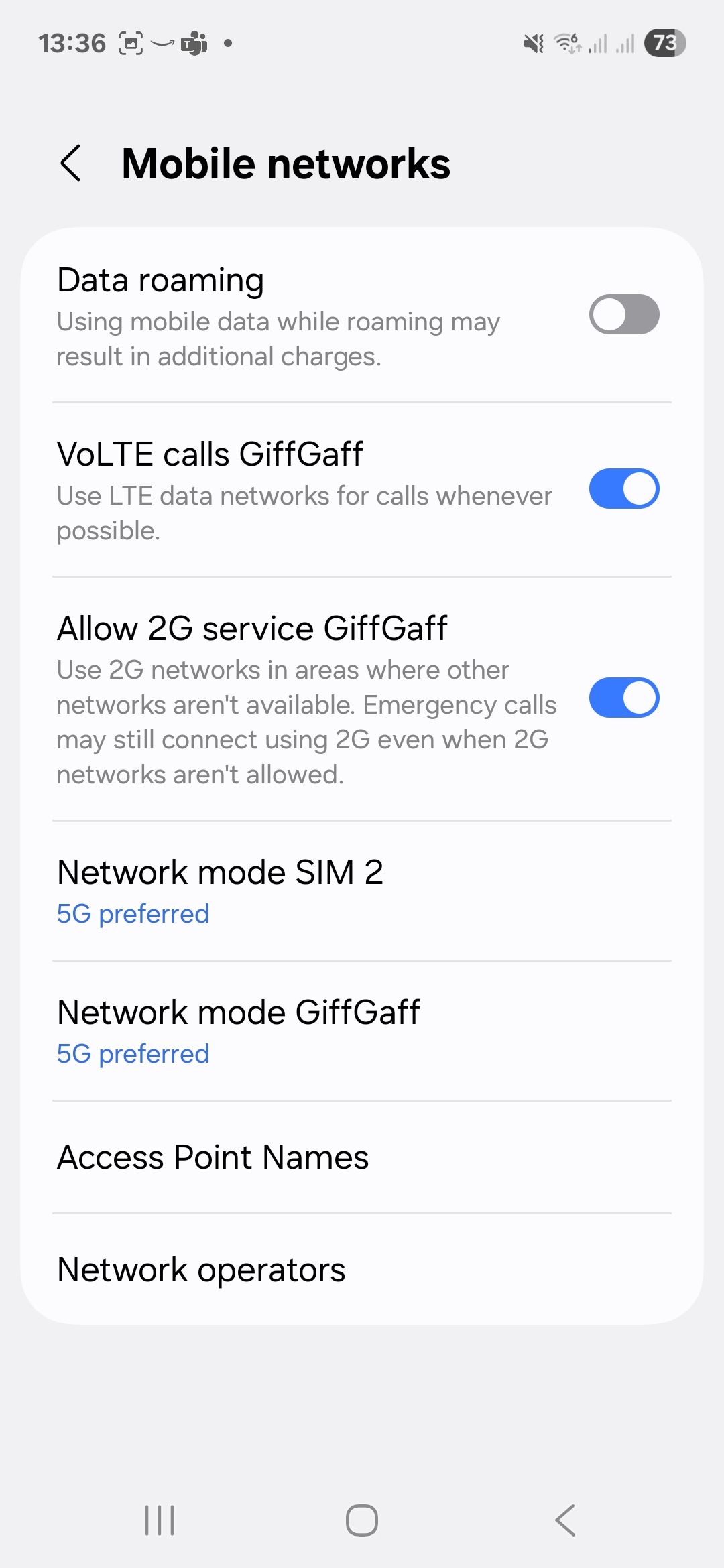This screenshot has width=724, height=1568.
Task: Enable Data roaming
Action: coord(623,314)
